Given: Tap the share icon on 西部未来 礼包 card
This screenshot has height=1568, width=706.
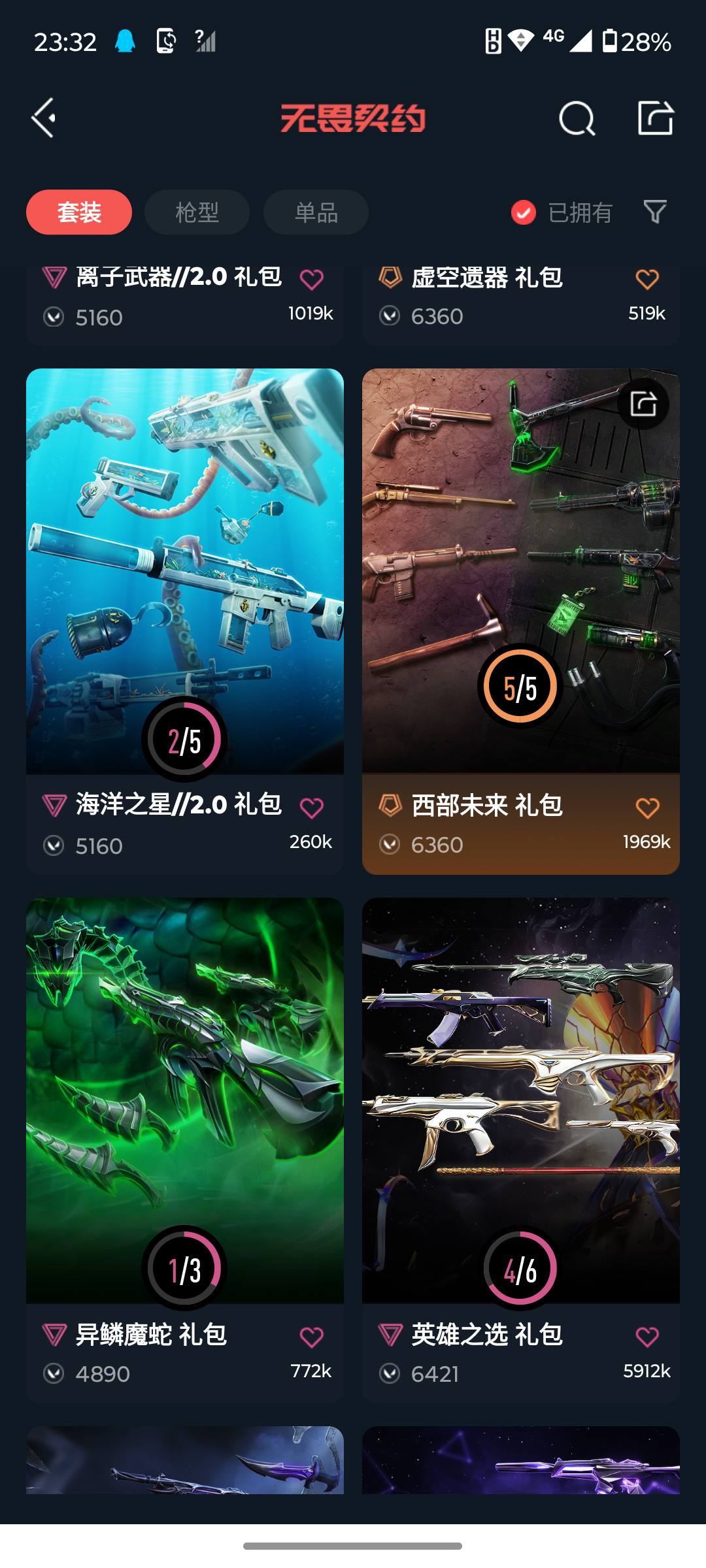Looking at the screenshot, I should [643, 405].
